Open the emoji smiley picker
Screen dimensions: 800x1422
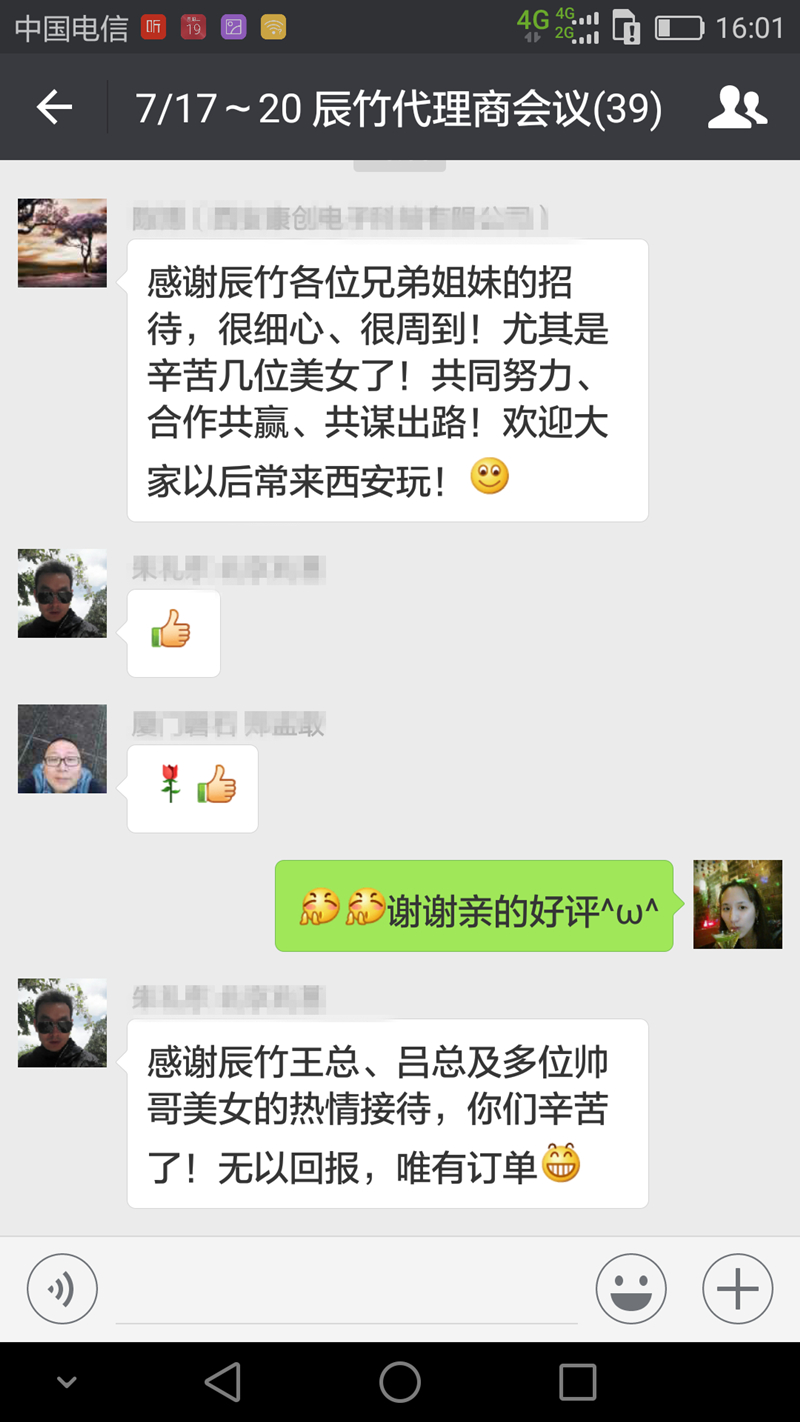(631, 1289)
